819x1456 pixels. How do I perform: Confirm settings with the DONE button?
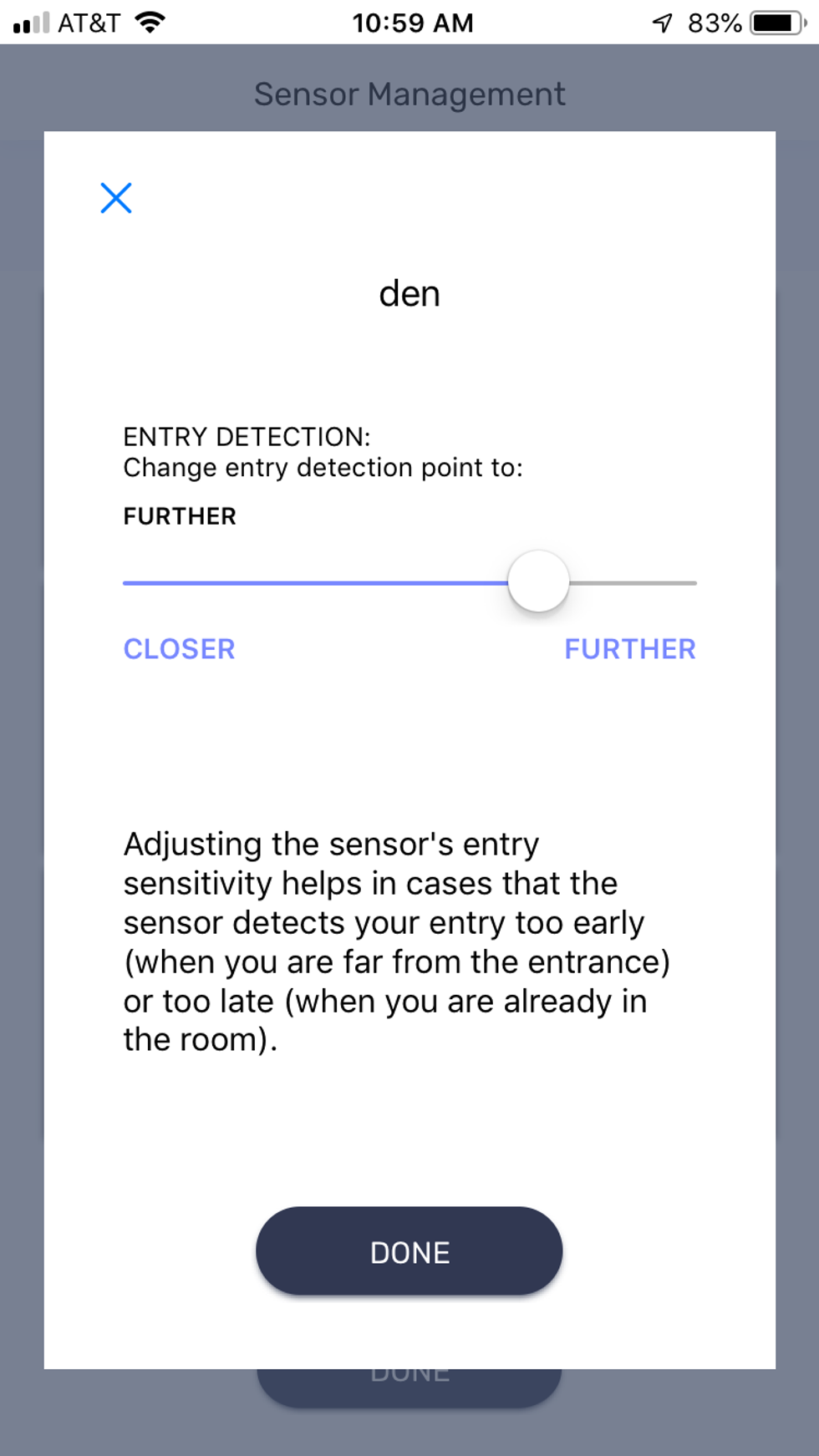coord(409,1251)
